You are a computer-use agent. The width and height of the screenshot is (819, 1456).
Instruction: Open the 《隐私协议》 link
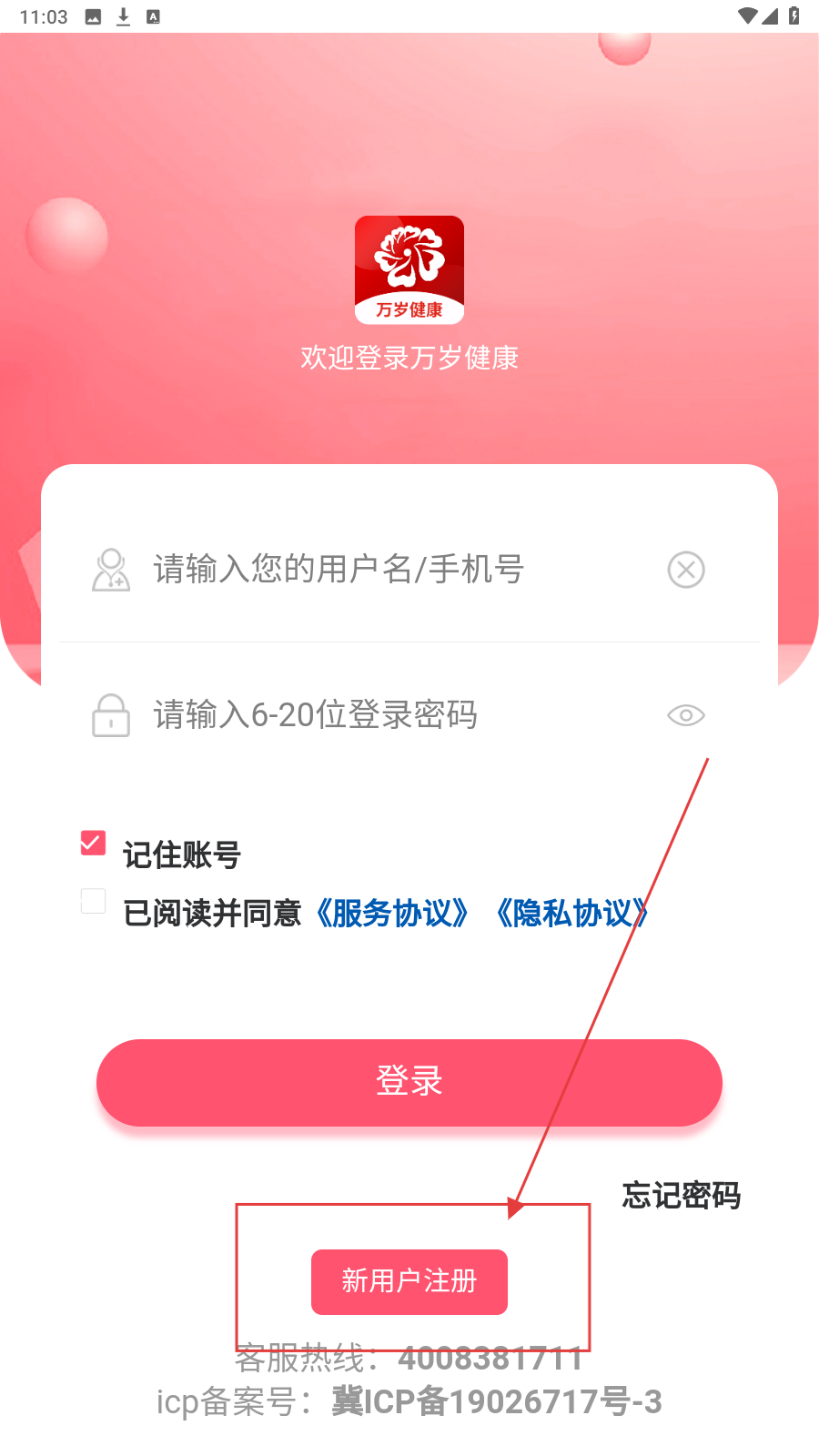point(570,913)
